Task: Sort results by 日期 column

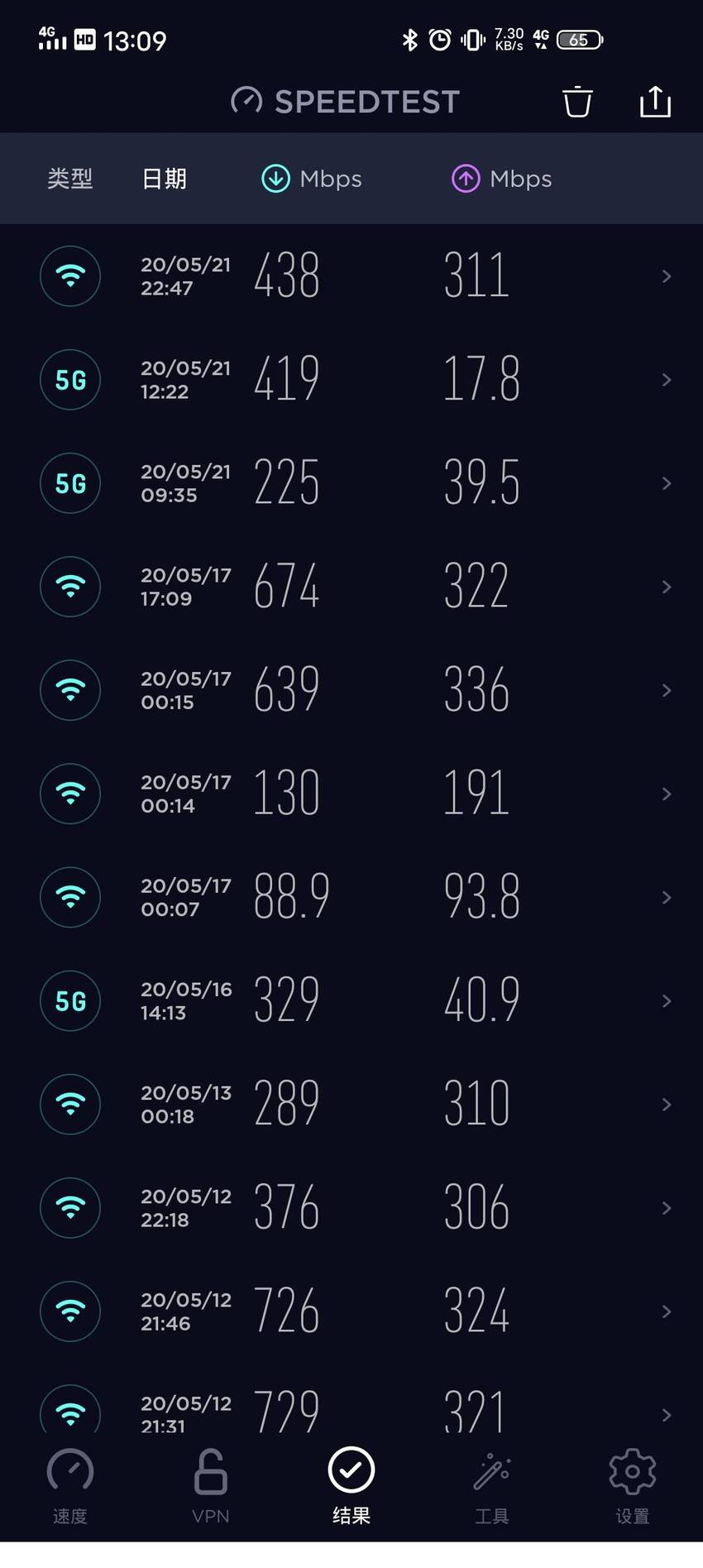Action: [164, 179]
